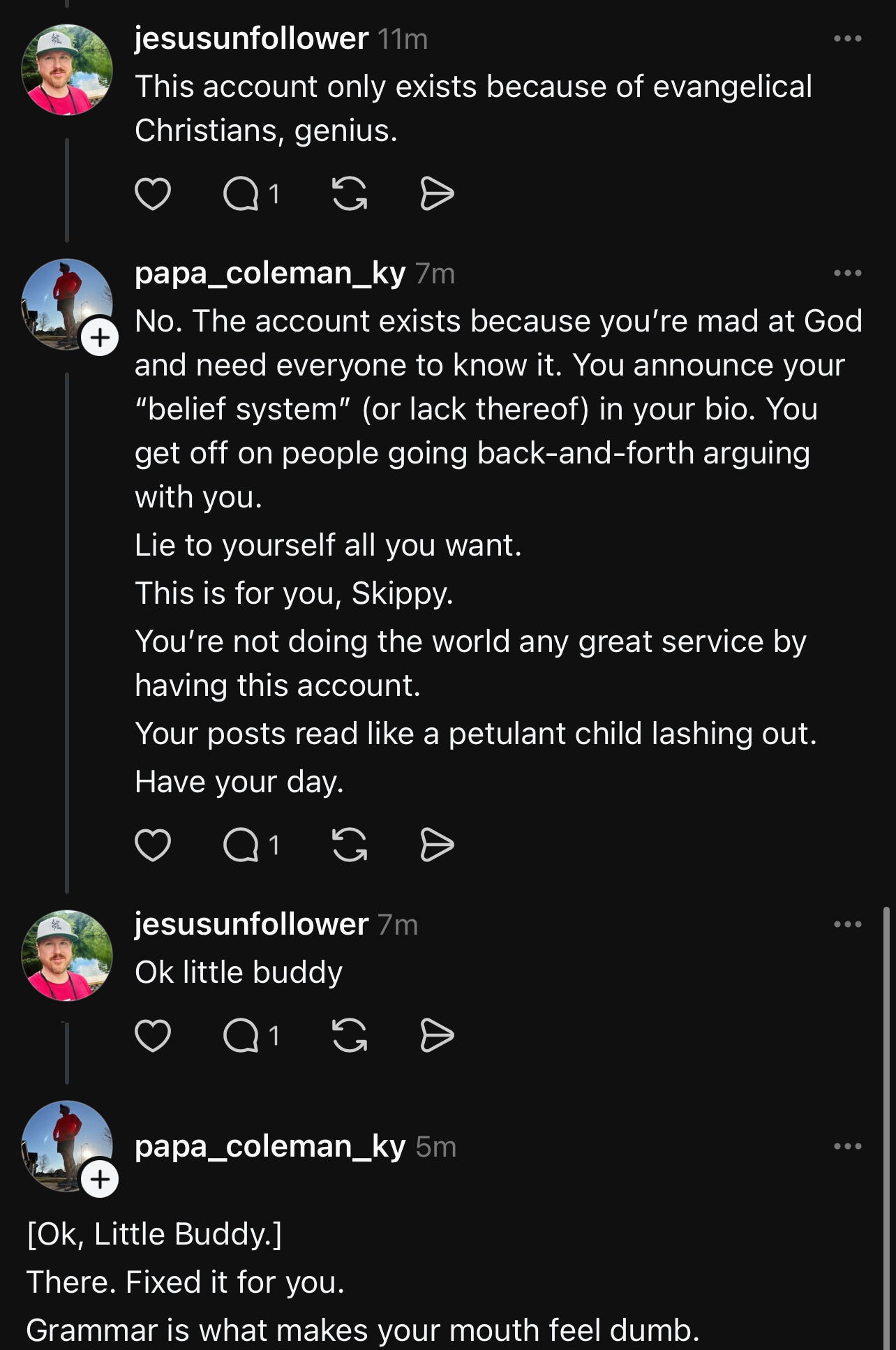Comment on the "Ok little buddy" reply
The image size is (896, 1350).
coord(241,1035)
